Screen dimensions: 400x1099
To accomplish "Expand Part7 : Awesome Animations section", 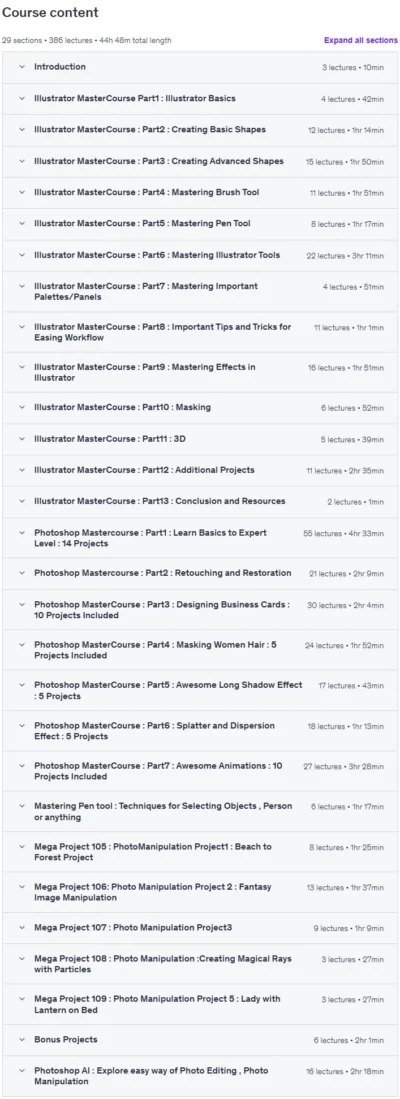I will pos(200,771).
